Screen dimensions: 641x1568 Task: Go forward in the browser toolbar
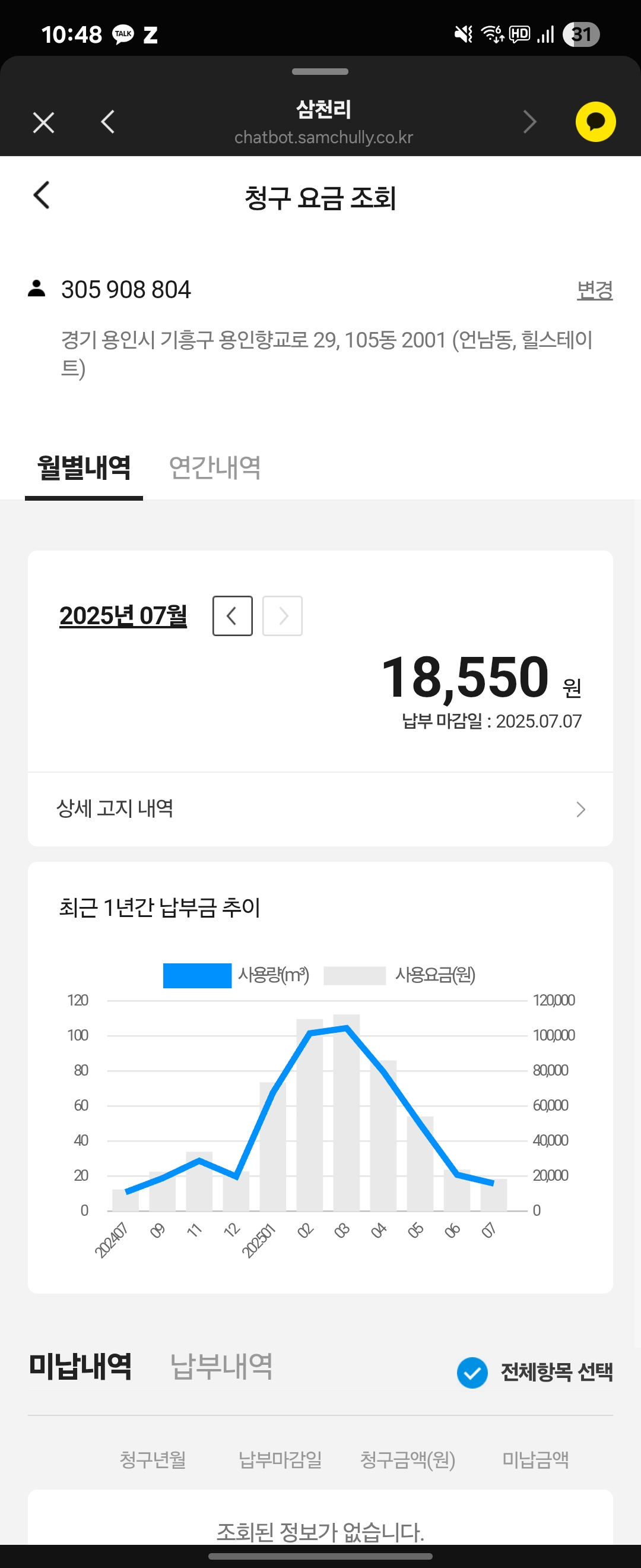(529, 122)
